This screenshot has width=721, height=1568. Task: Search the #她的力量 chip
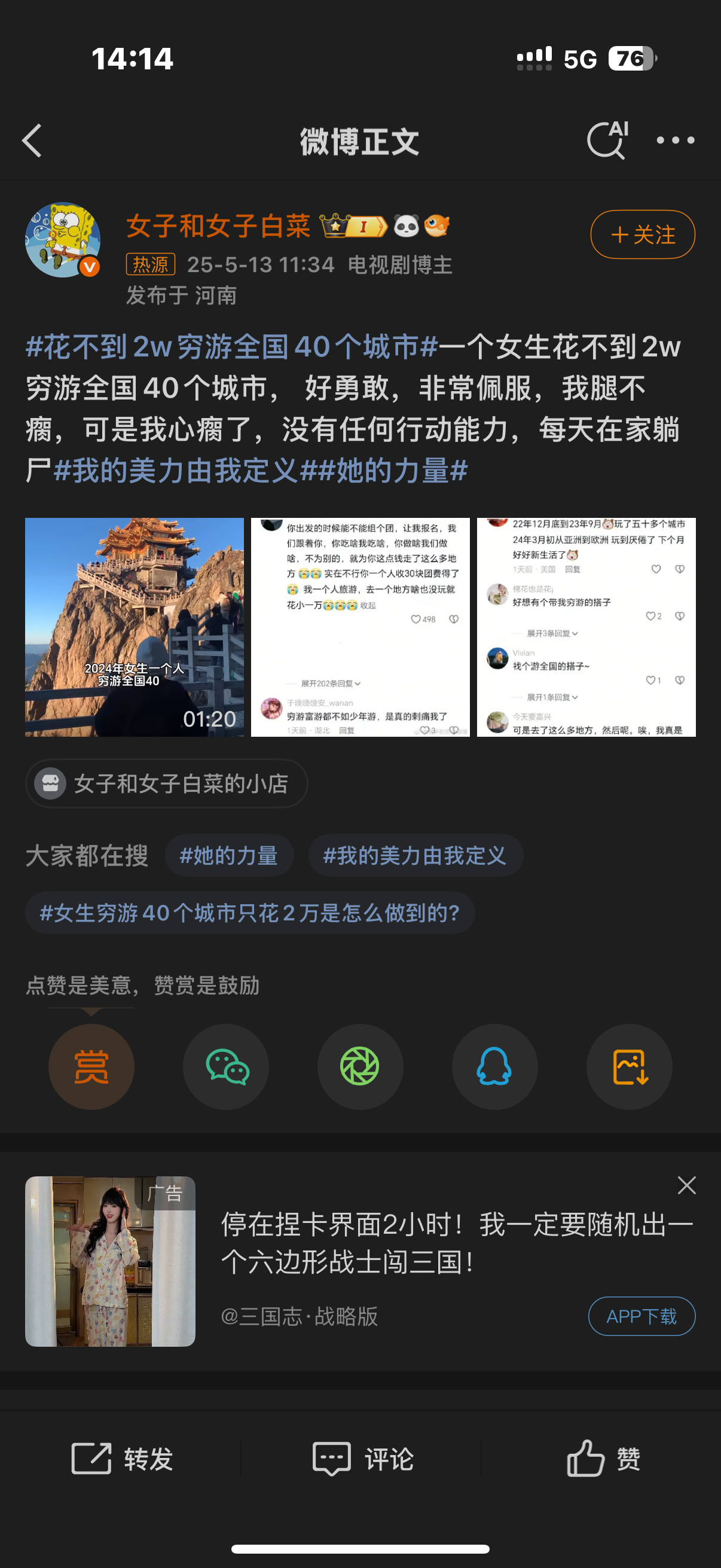[x=229, y=855]
